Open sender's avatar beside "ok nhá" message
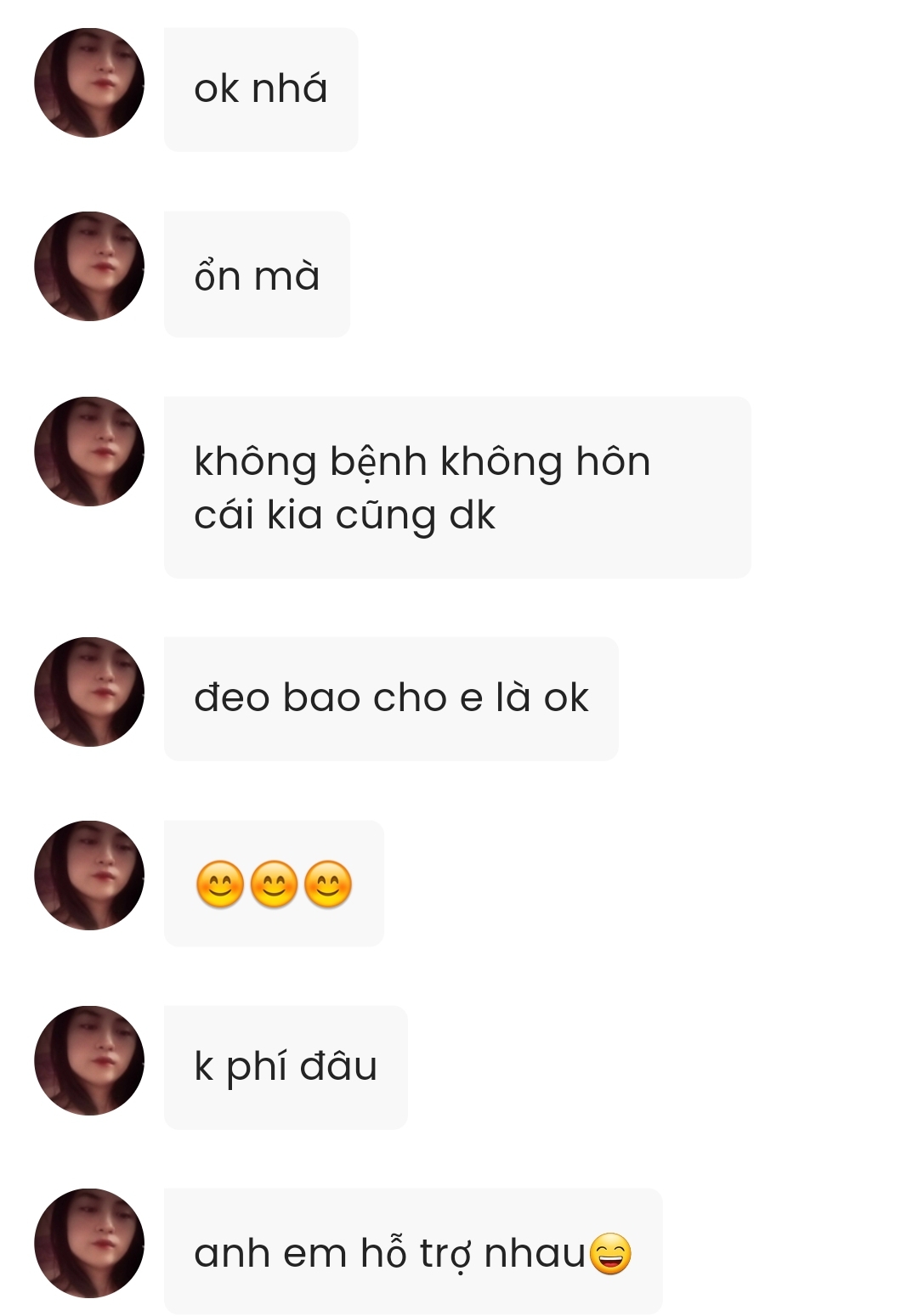 pyautogui.click(x=89, y=82)
